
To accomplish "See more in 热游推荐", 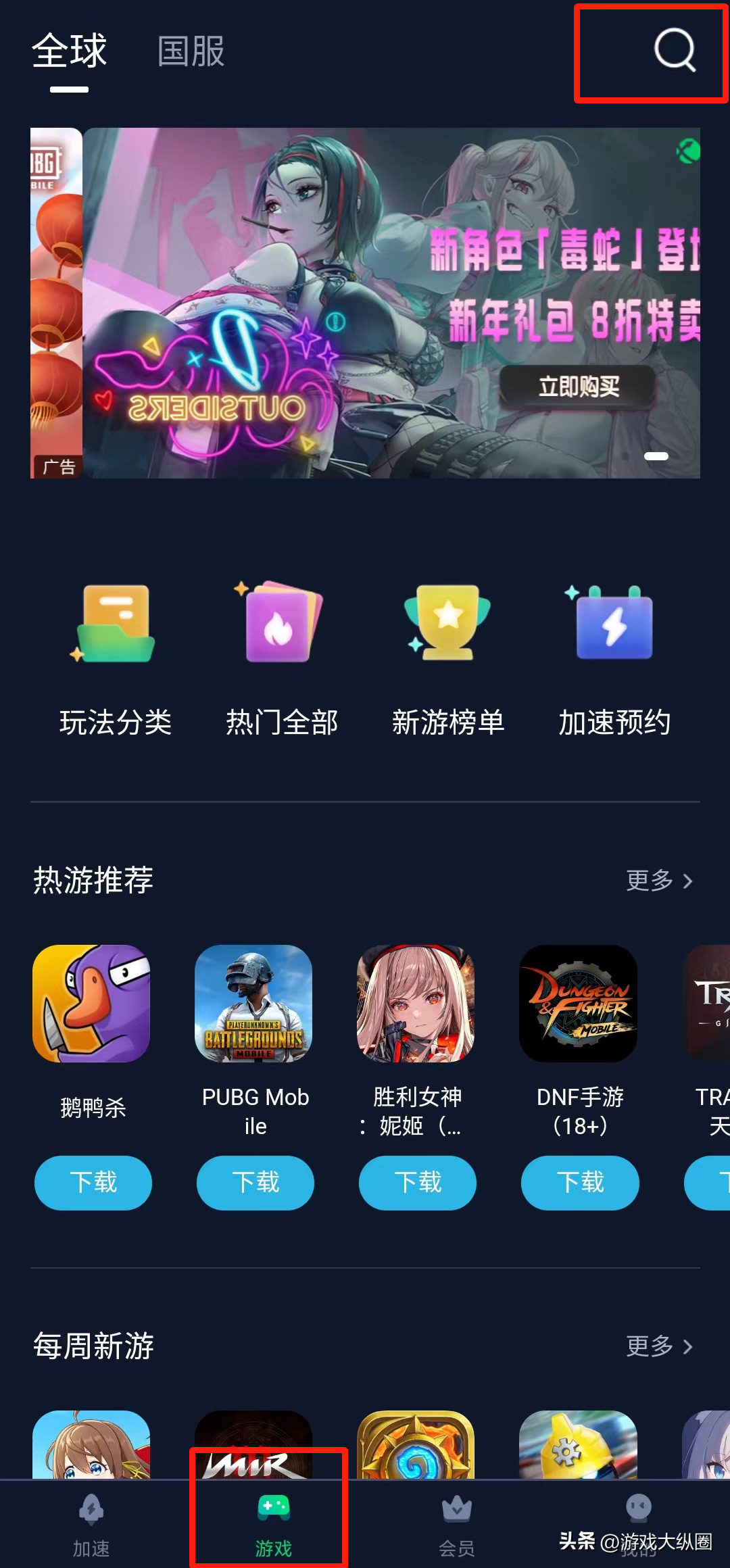I will point(659,881).
